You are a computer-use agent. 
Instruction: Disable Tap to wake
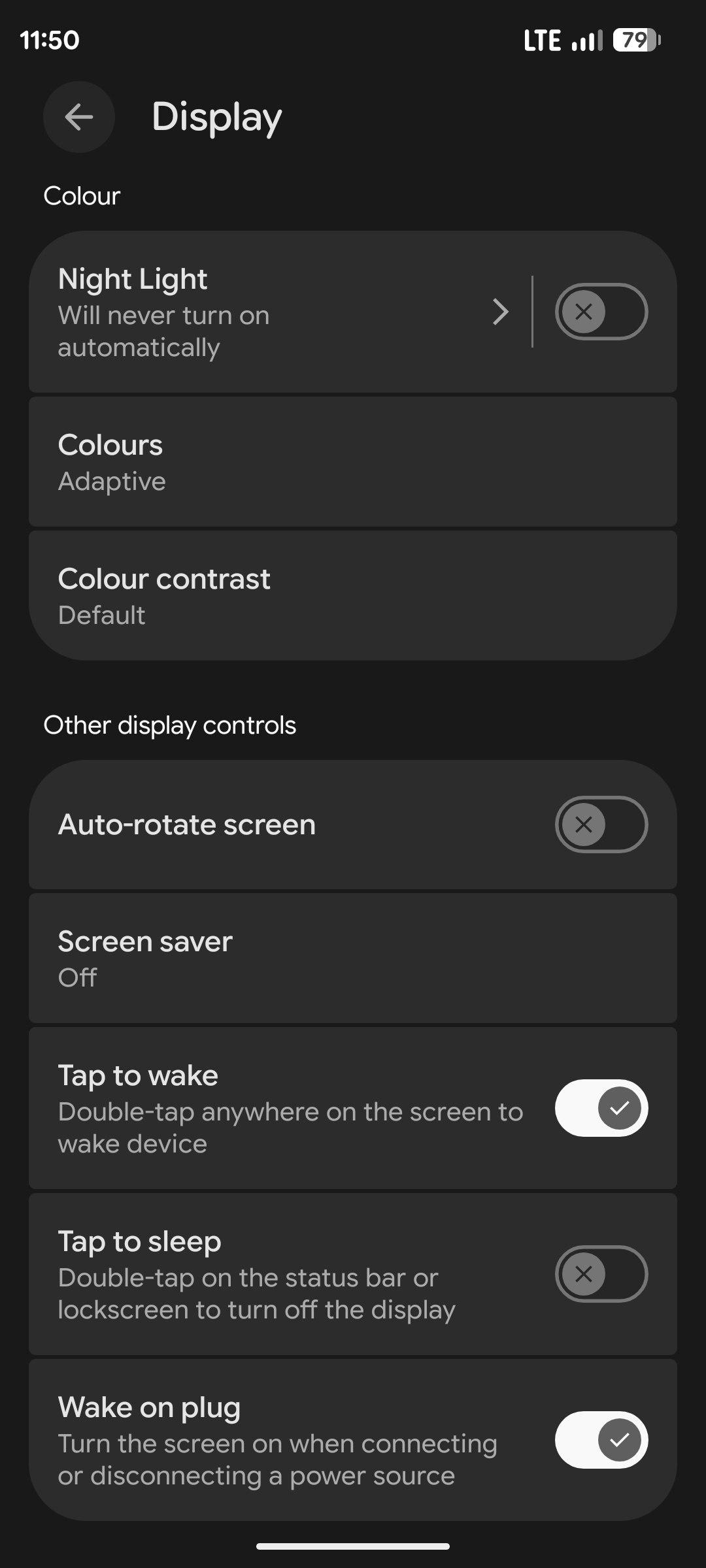click(601, 1108)
